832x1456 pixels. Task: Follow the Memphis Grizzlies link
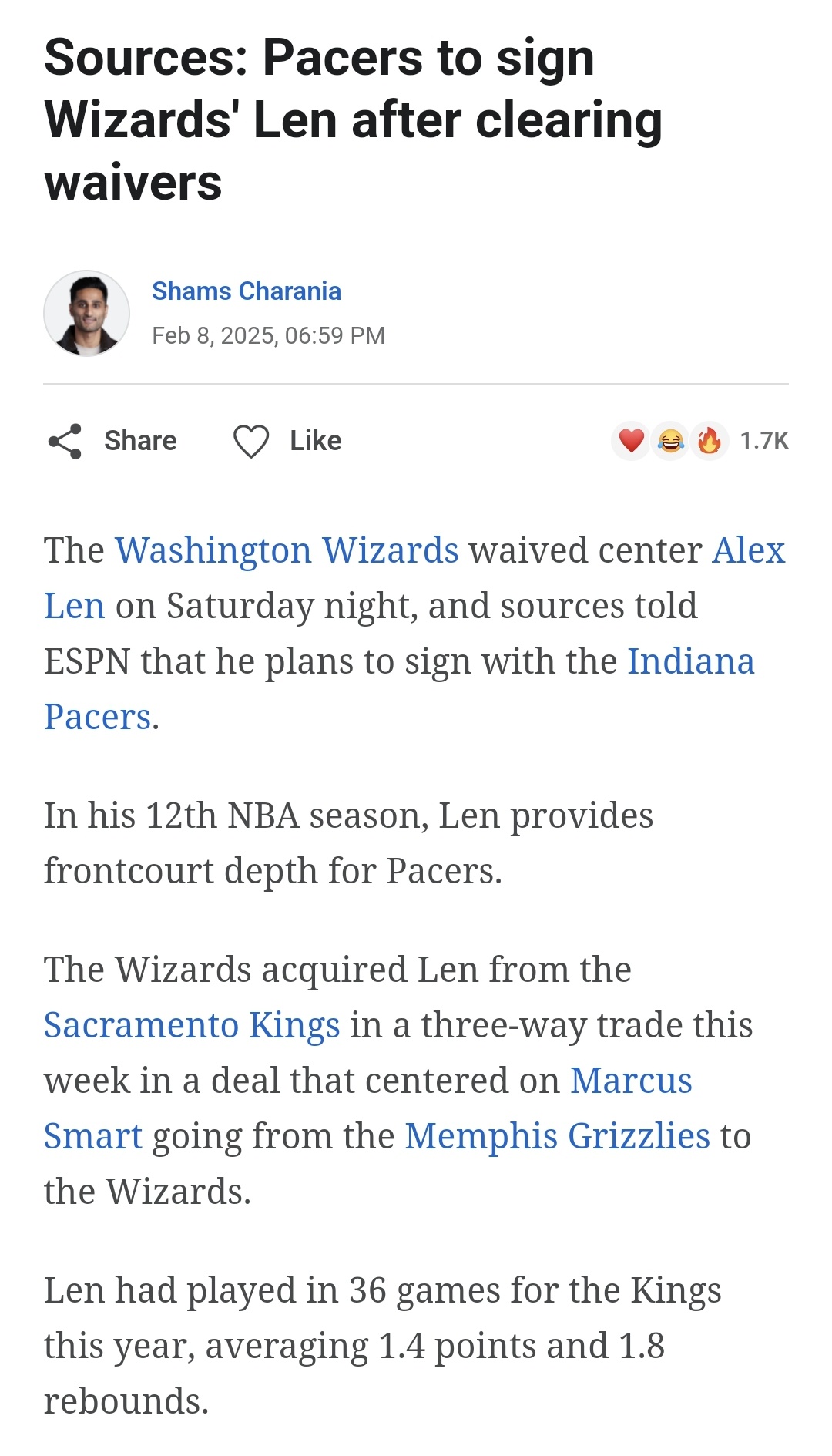(x=558, y=1136)
